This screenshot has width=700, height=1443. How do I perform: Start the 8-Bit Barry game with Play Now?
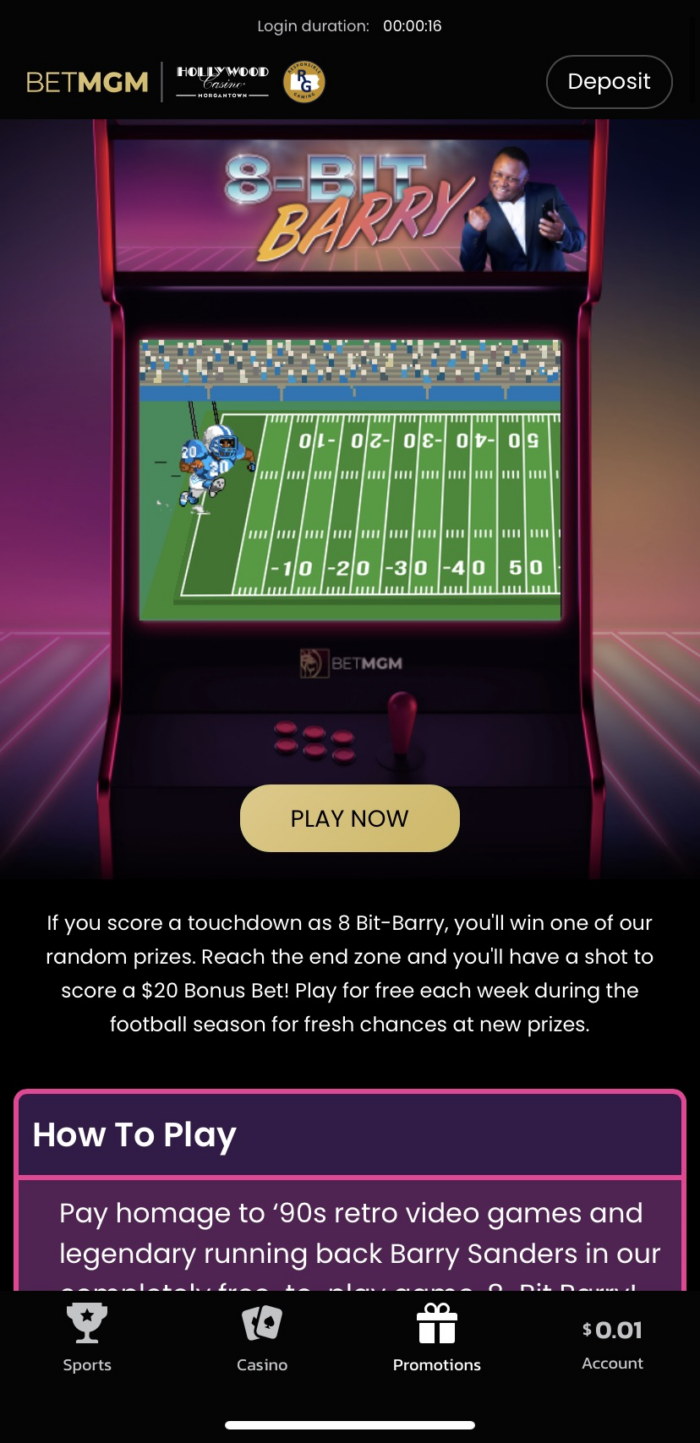click(x=349, y=818)
